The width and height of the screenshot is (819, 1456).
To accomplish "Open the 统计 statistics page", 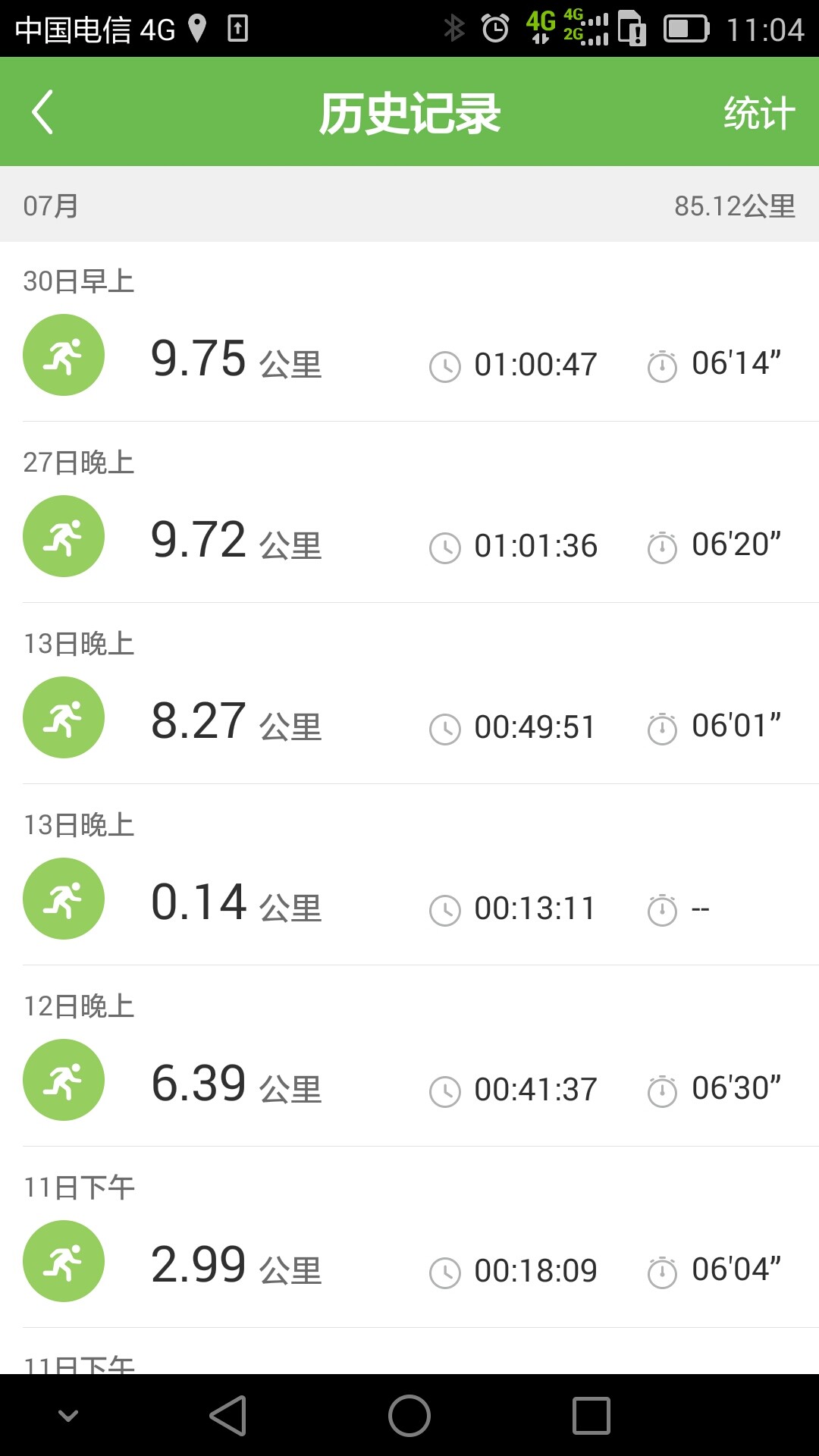I will [x=758, y=114].
